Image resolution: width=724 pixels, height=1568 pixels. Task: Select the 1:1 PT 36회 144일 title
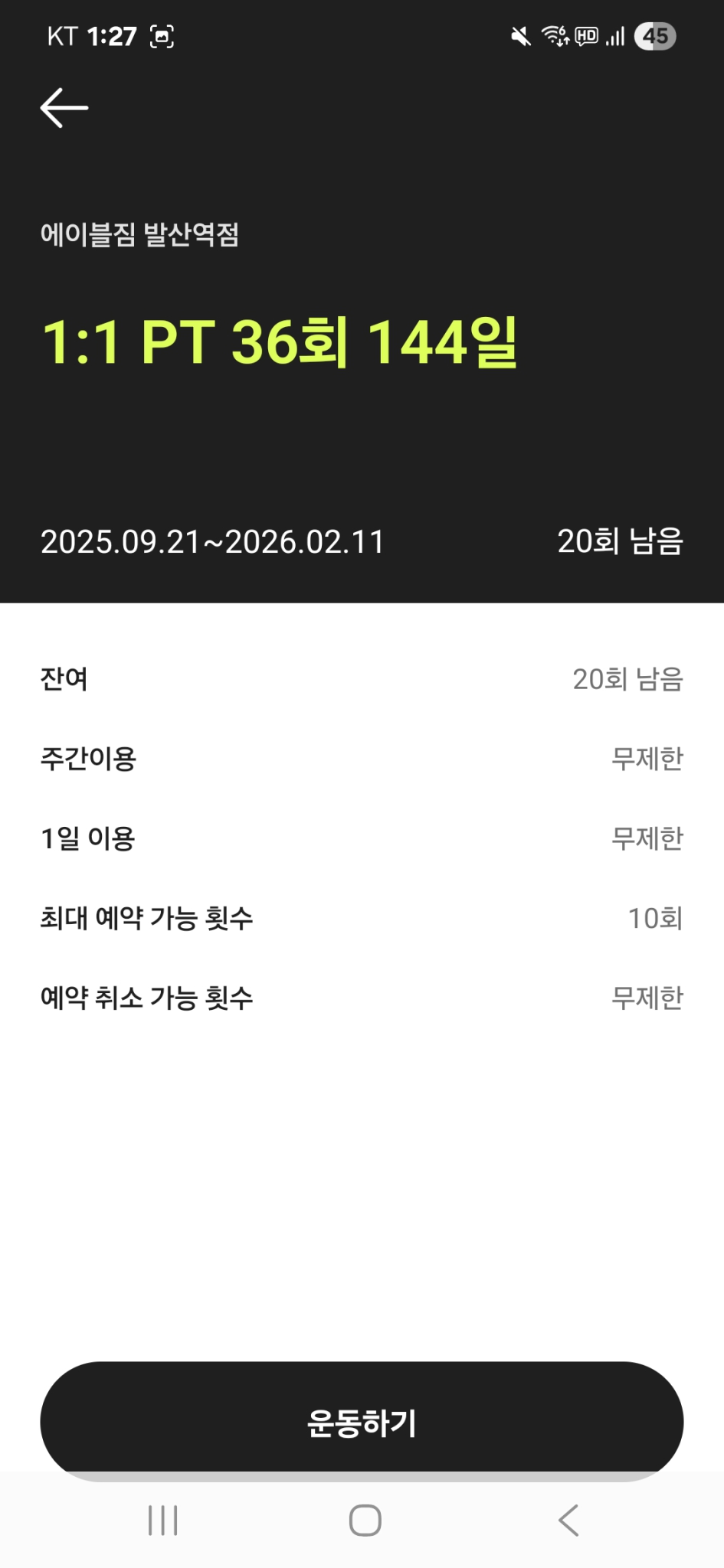tap(281, 343)
